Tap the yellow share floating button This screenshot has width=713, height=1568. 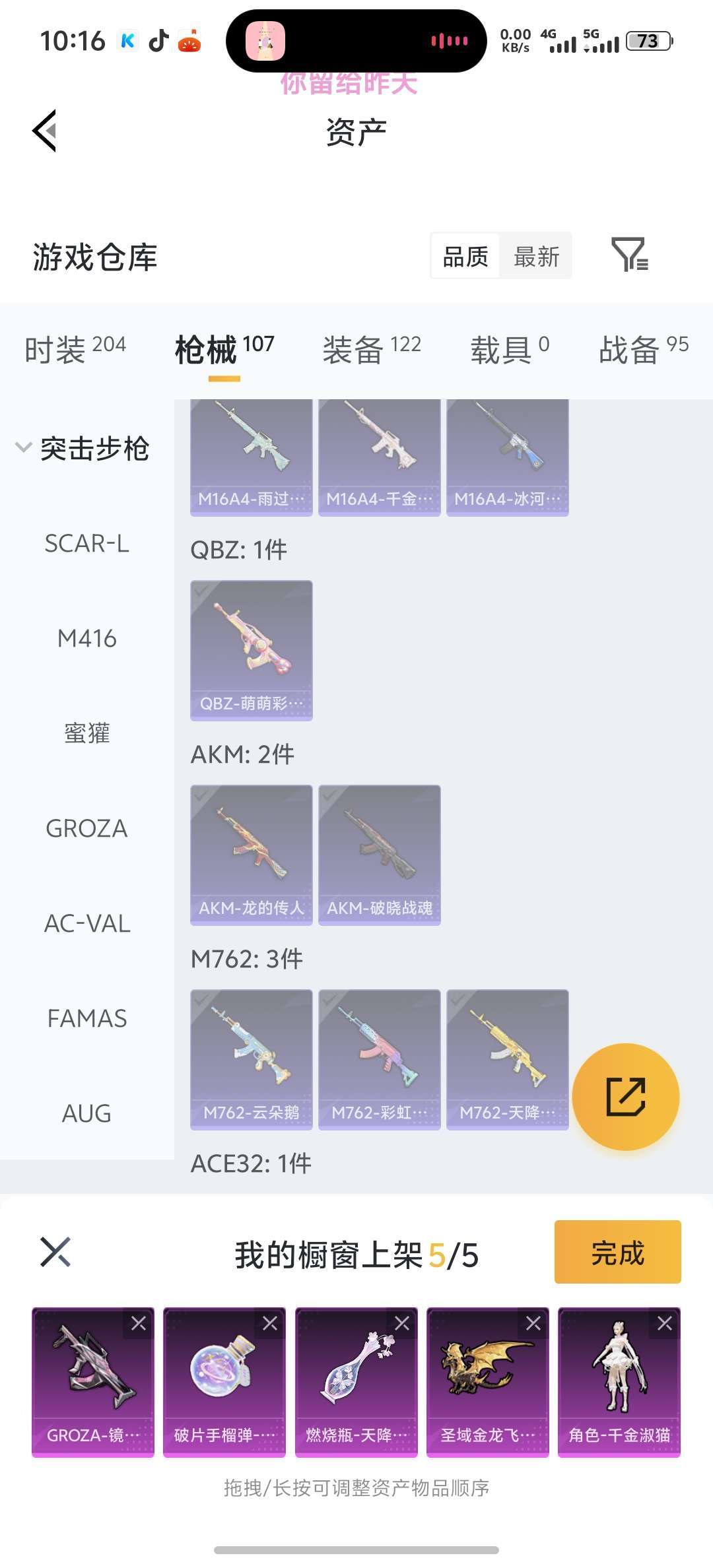coord(626,1095)
